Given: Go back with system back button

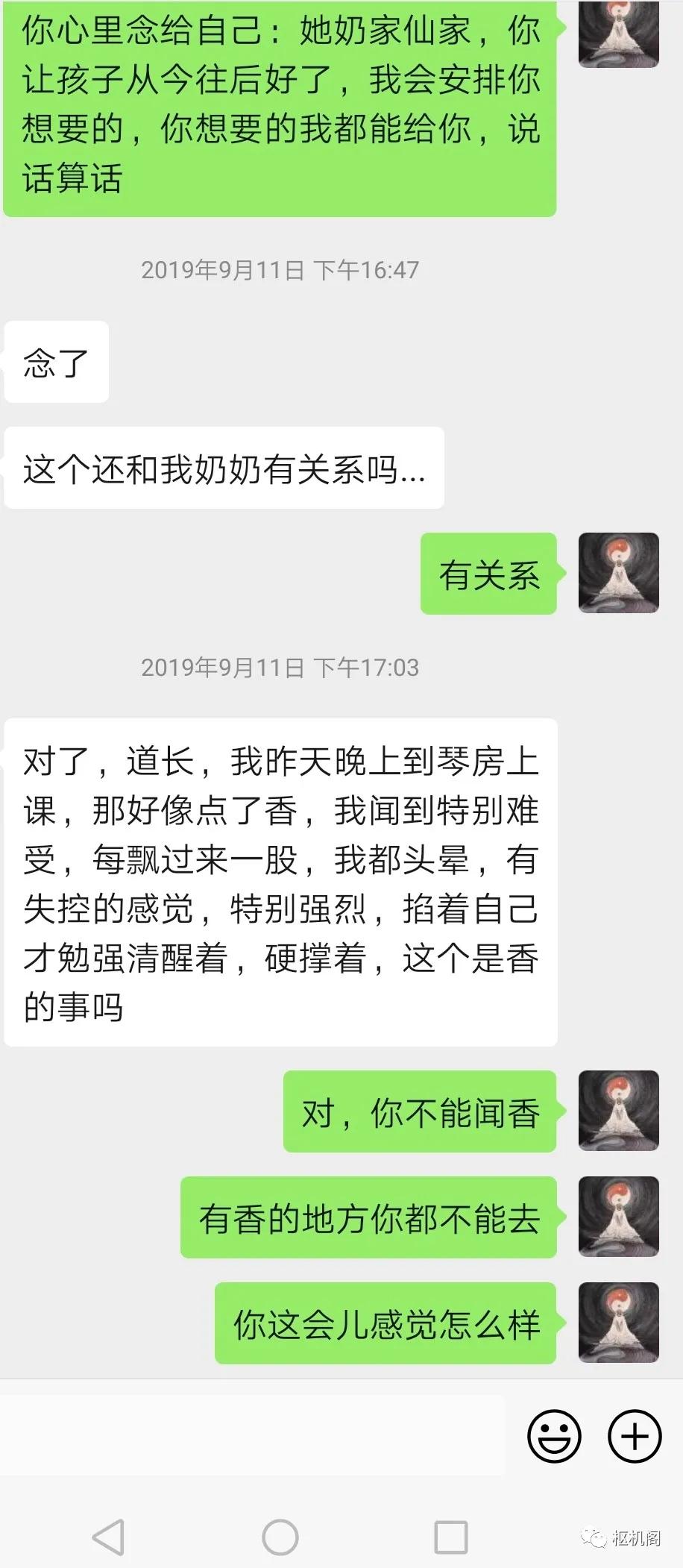Looking at the screenshot, I should coord(109,1537).
